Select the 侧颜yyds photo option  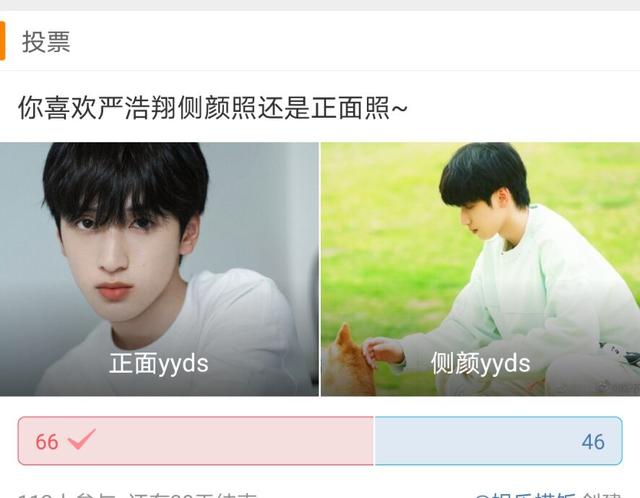480,269
